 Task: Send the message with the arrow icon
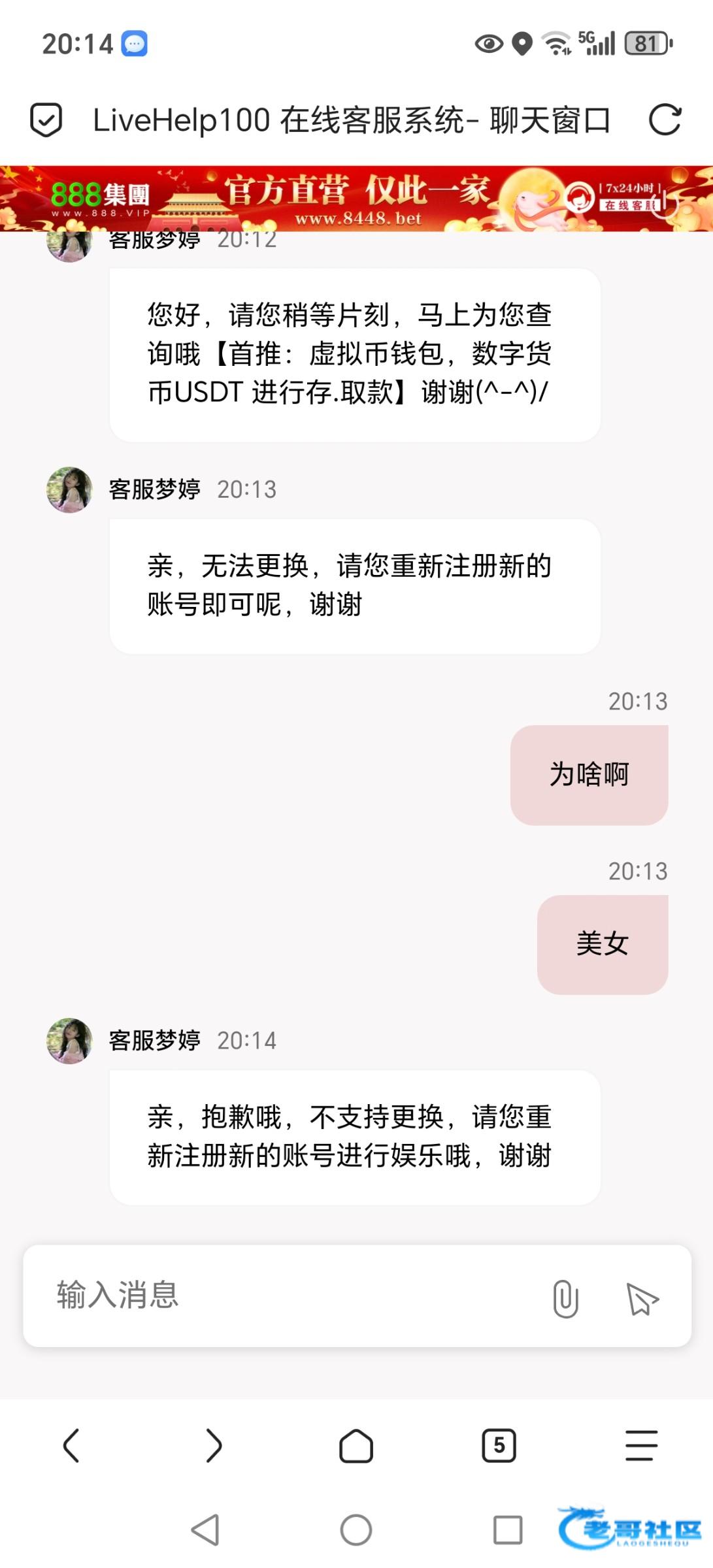642,1298
